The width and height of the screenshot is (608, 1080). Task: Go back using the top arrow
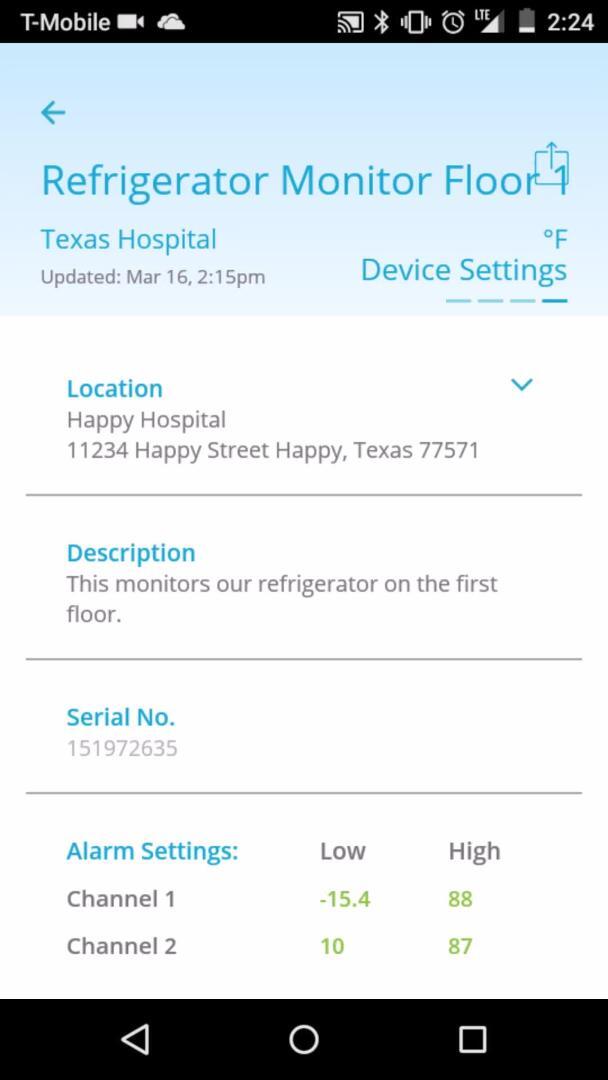pyautogui.click(x=53, y=112)
